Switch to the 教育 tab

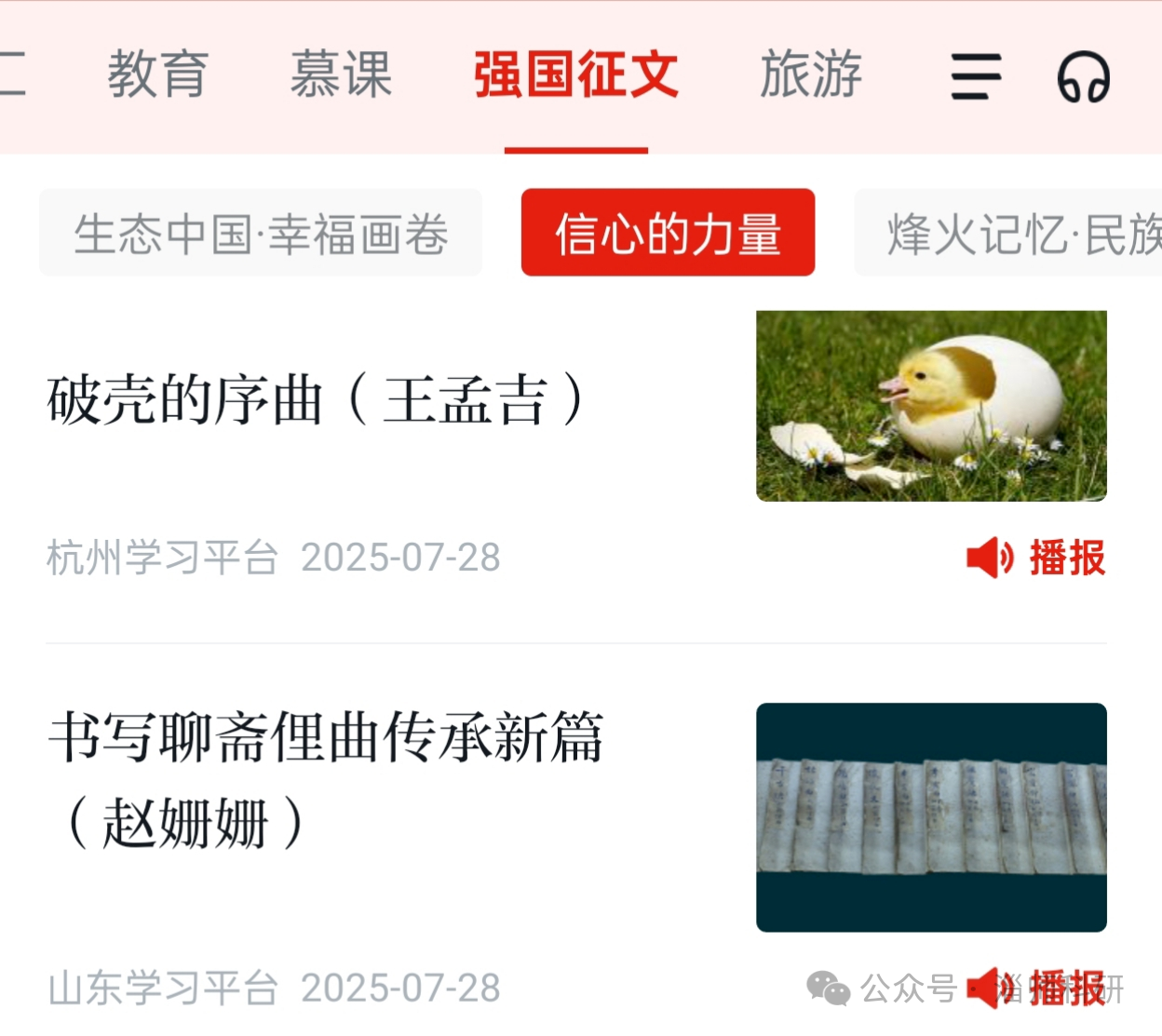(x=157, y=74)
